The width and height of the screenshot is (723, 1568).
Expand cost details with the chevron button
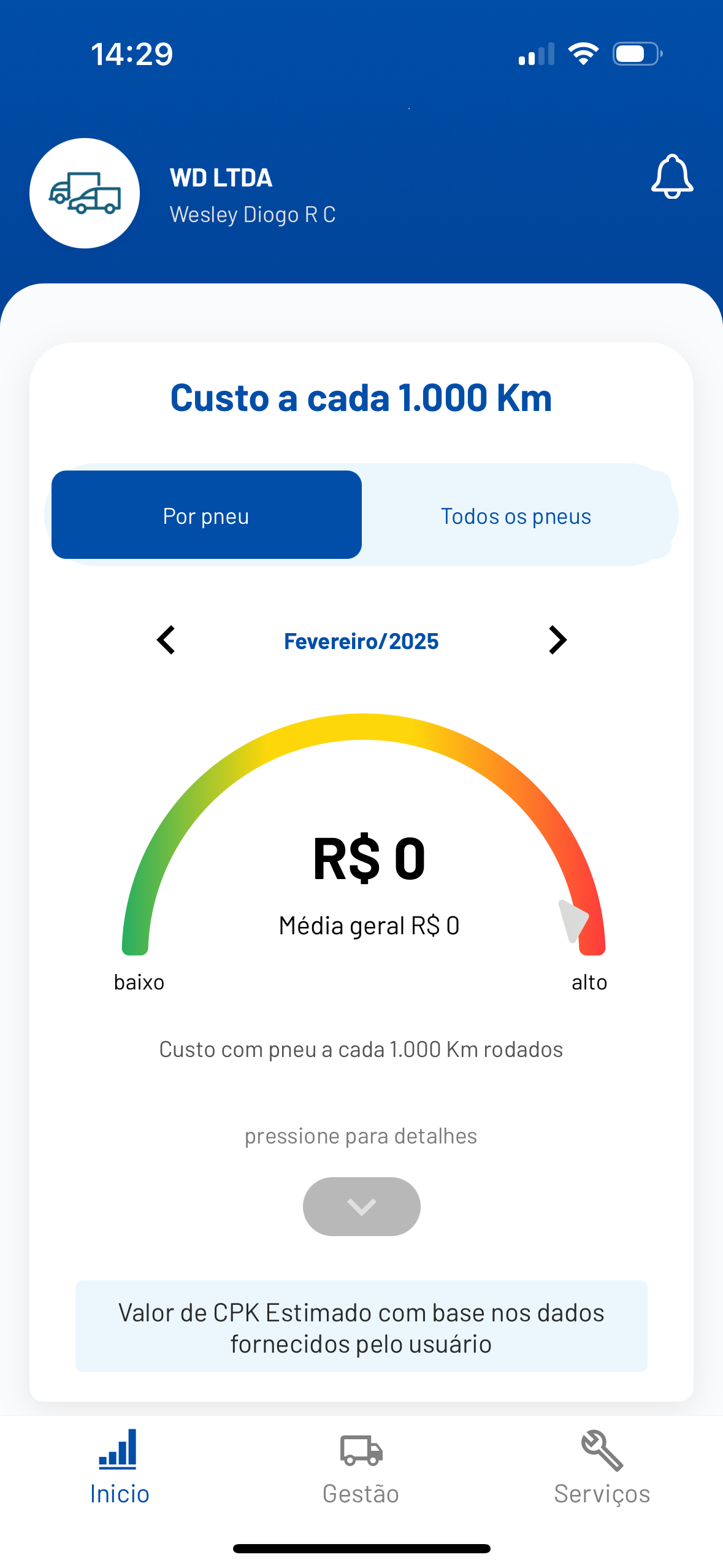(361, 1206)
